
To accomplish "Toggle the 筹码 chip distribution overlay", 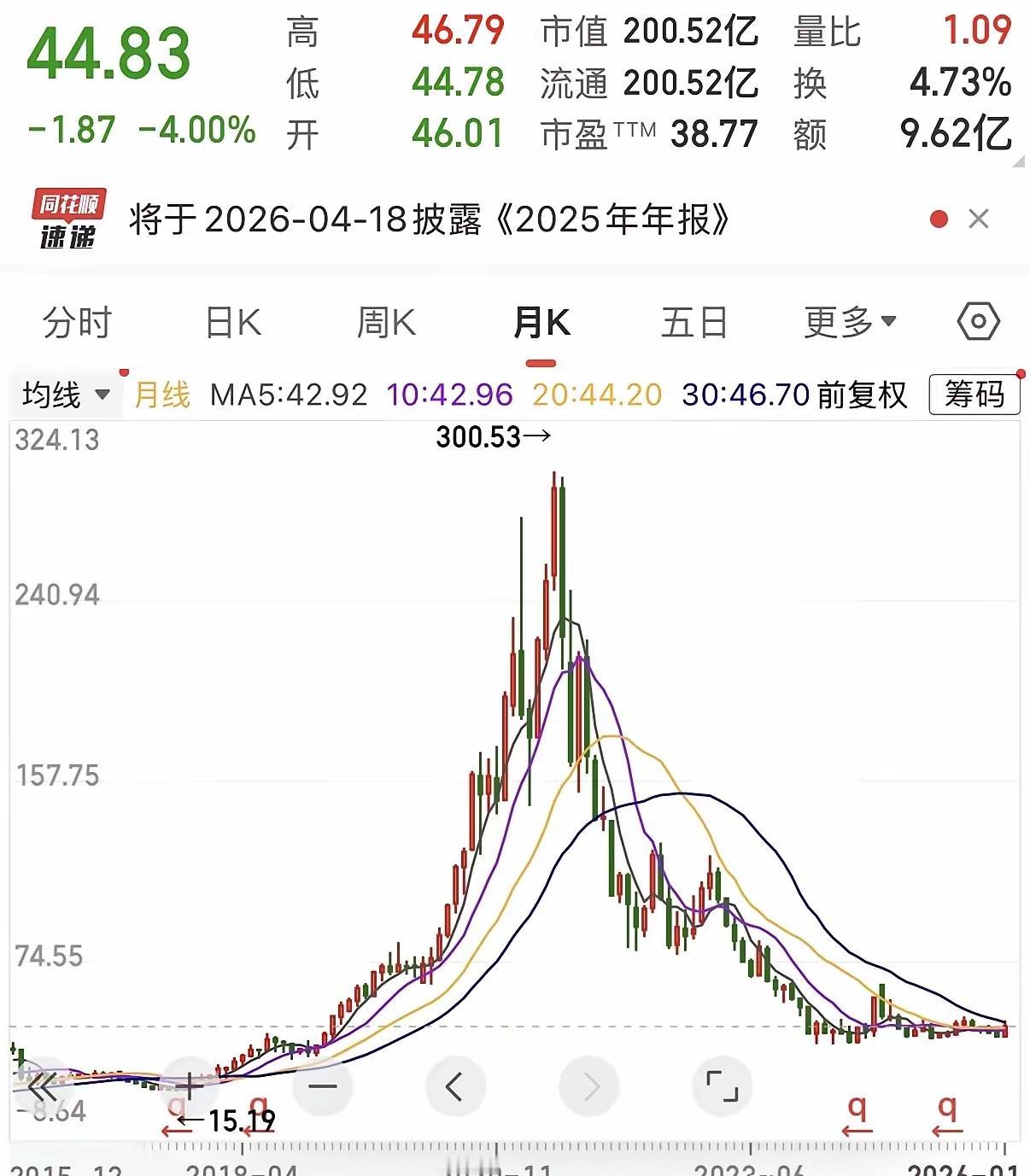I will tap(974, 395).
